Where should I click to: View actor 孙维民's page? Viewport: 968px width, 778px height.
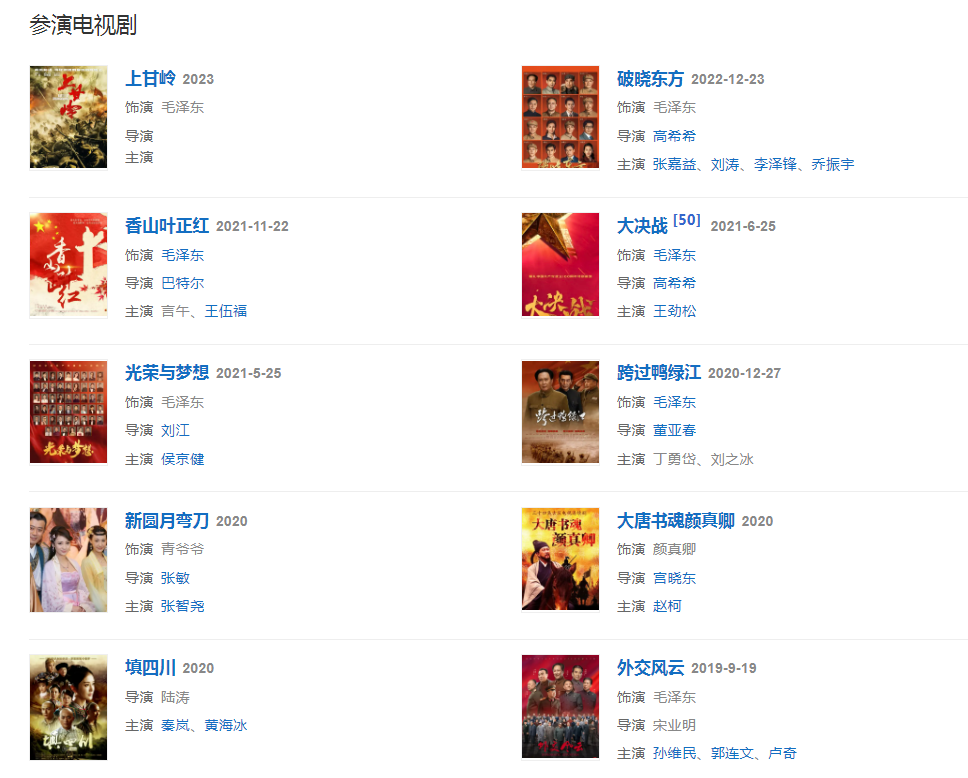674,753
